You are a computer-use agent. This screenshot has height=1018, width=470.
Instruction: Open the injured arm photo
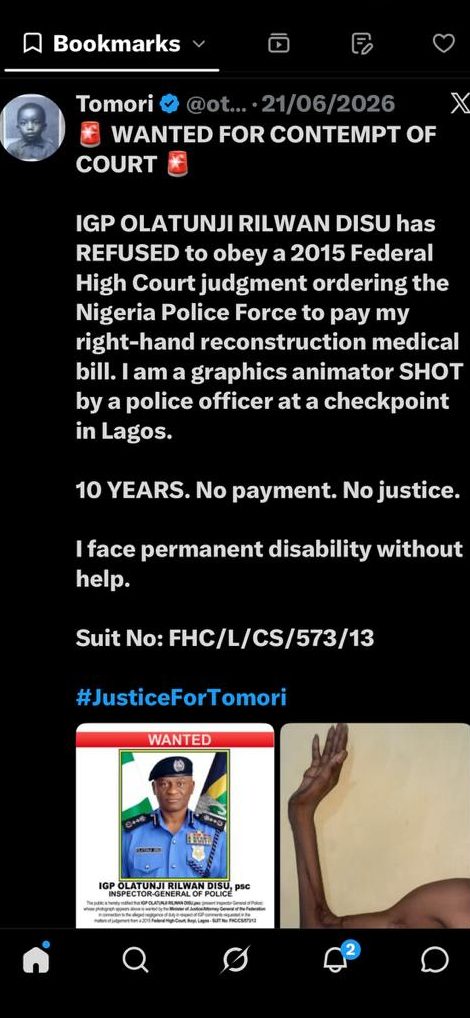tap(375, 825)
